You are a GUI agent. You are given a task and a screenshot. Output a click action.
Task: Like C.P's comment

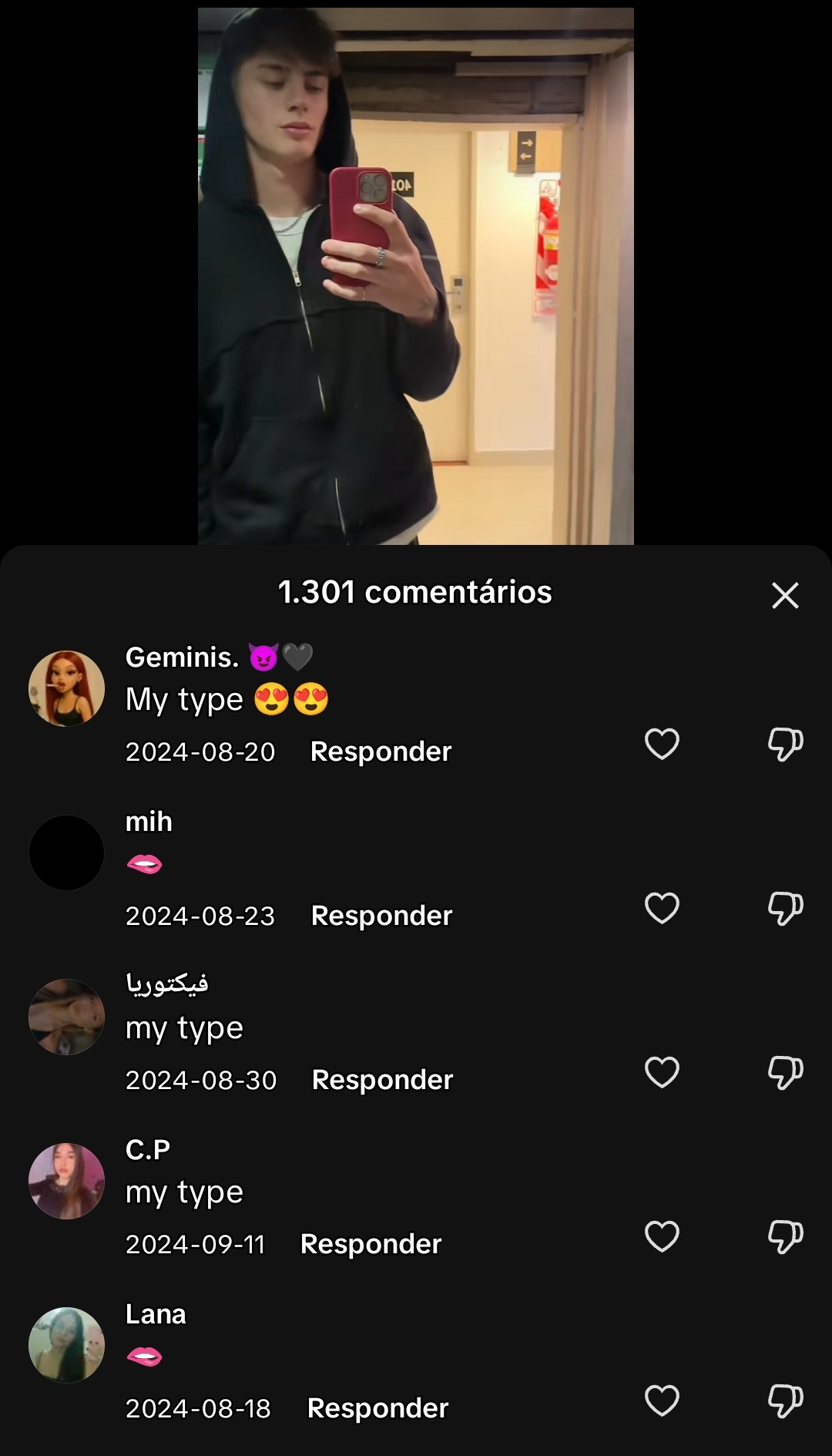pos(662,1236)
